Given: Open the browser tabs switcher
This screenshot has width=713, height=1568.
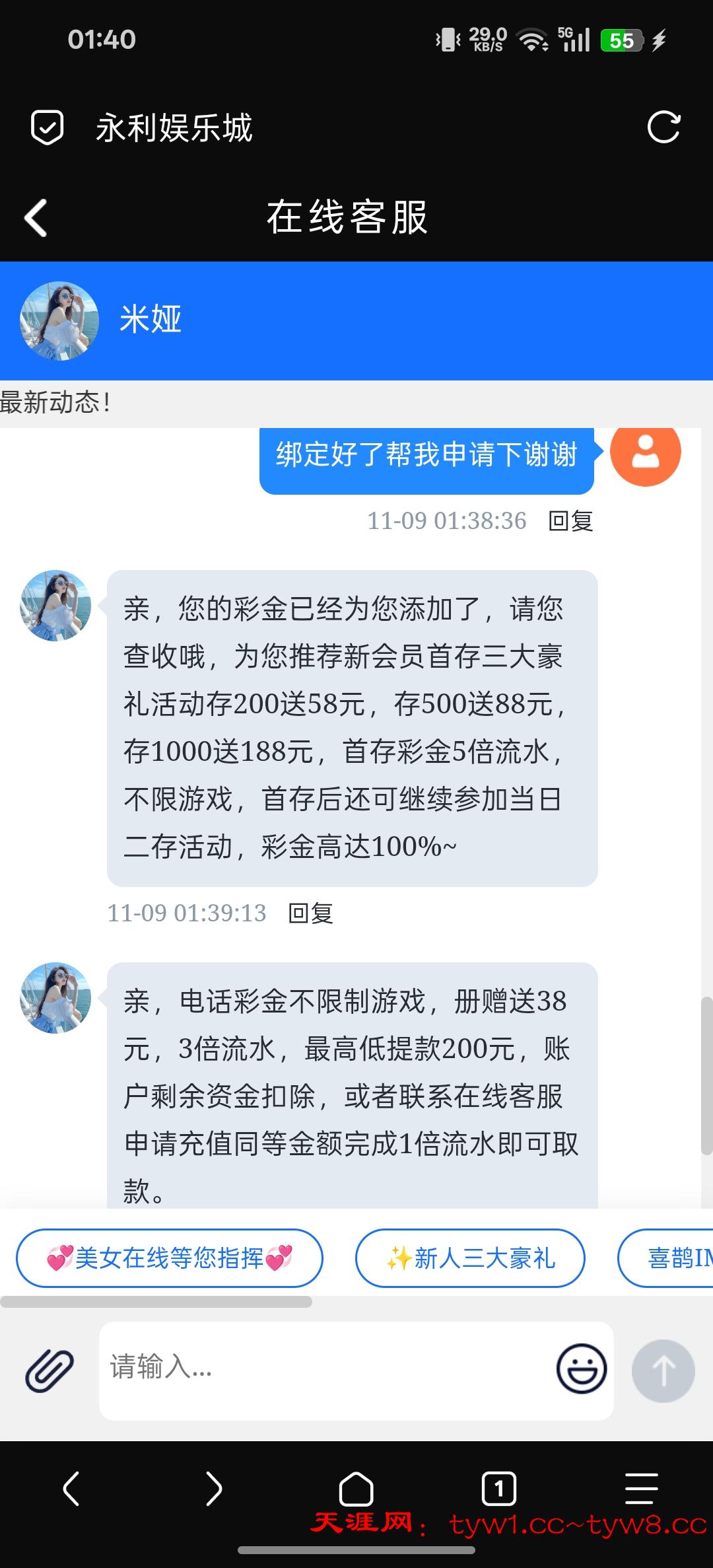Looking at the screenshot, I should click(498, 1489).
